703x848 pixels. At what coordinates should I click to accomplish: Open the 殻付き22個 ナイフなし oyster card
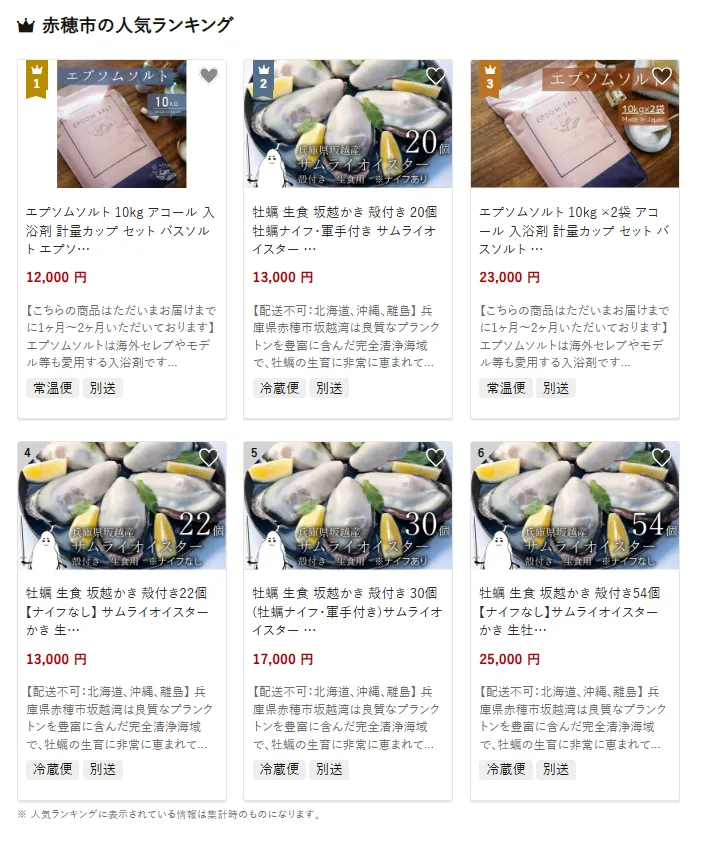(x=121, y=612)
